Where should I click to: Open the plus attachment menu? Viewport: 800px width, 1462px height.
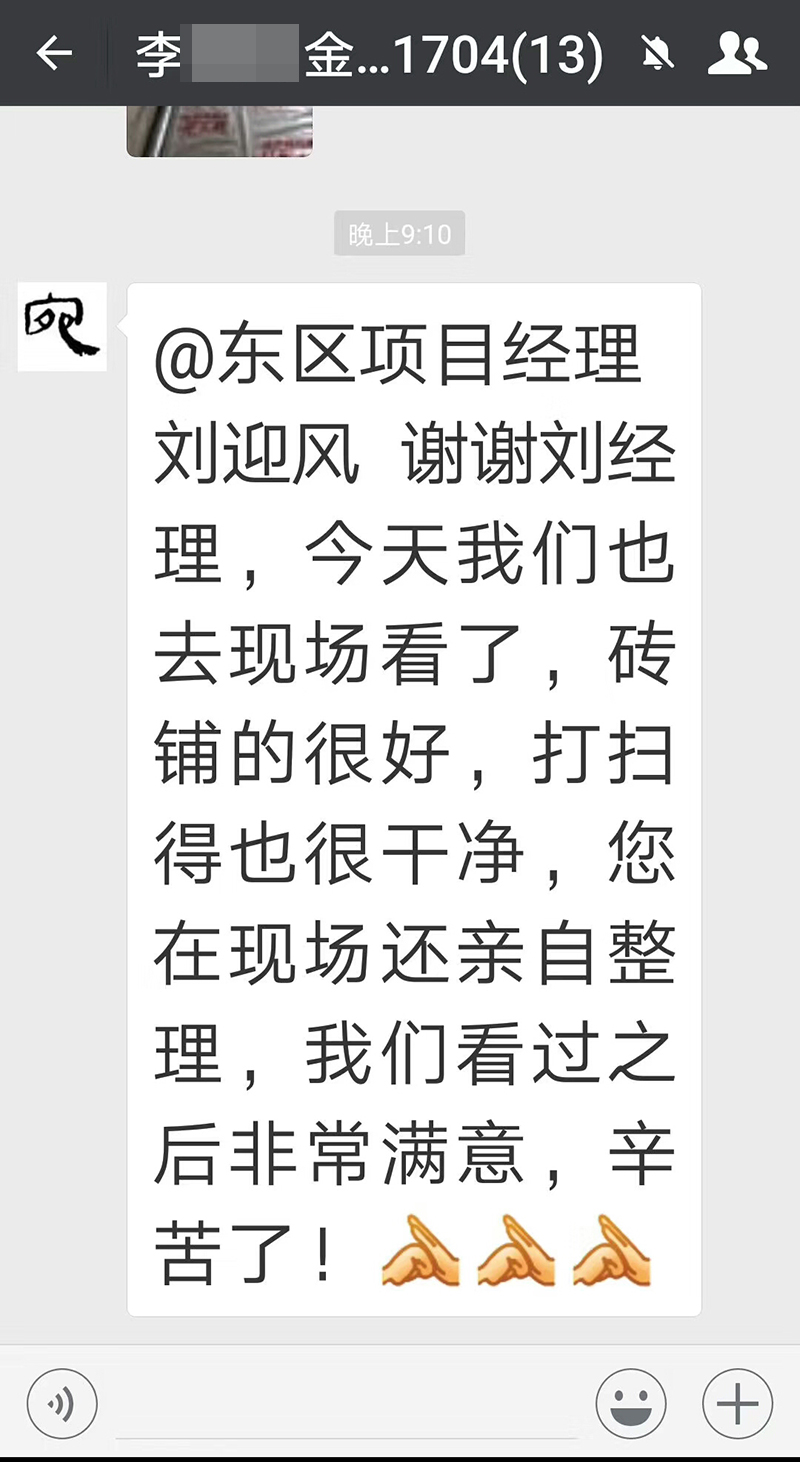click(738, 1404)
